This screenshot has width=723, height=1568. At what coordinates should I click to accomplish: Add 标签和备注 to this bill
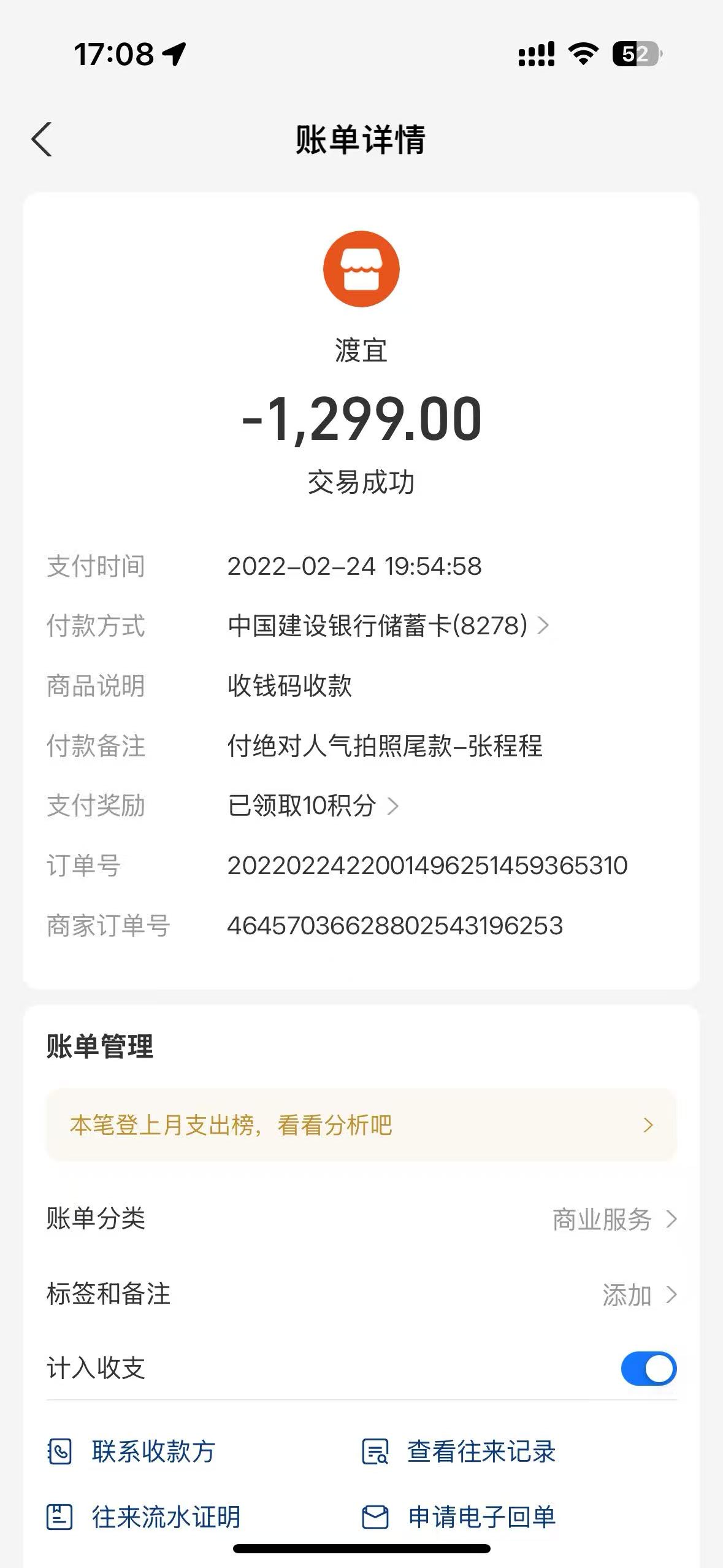pos(638,1294)
